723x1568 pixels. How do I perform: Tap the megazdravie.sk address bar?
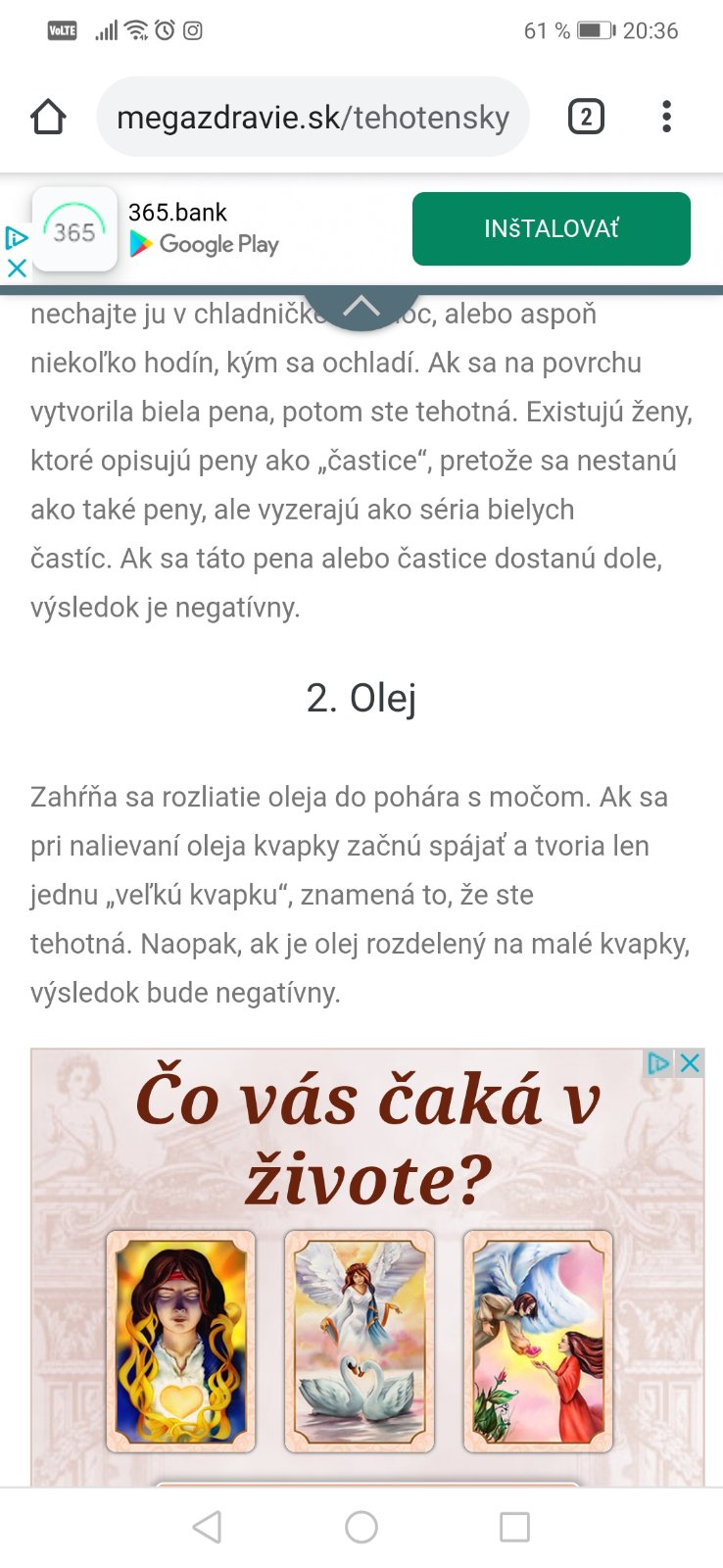coord(313,118)
